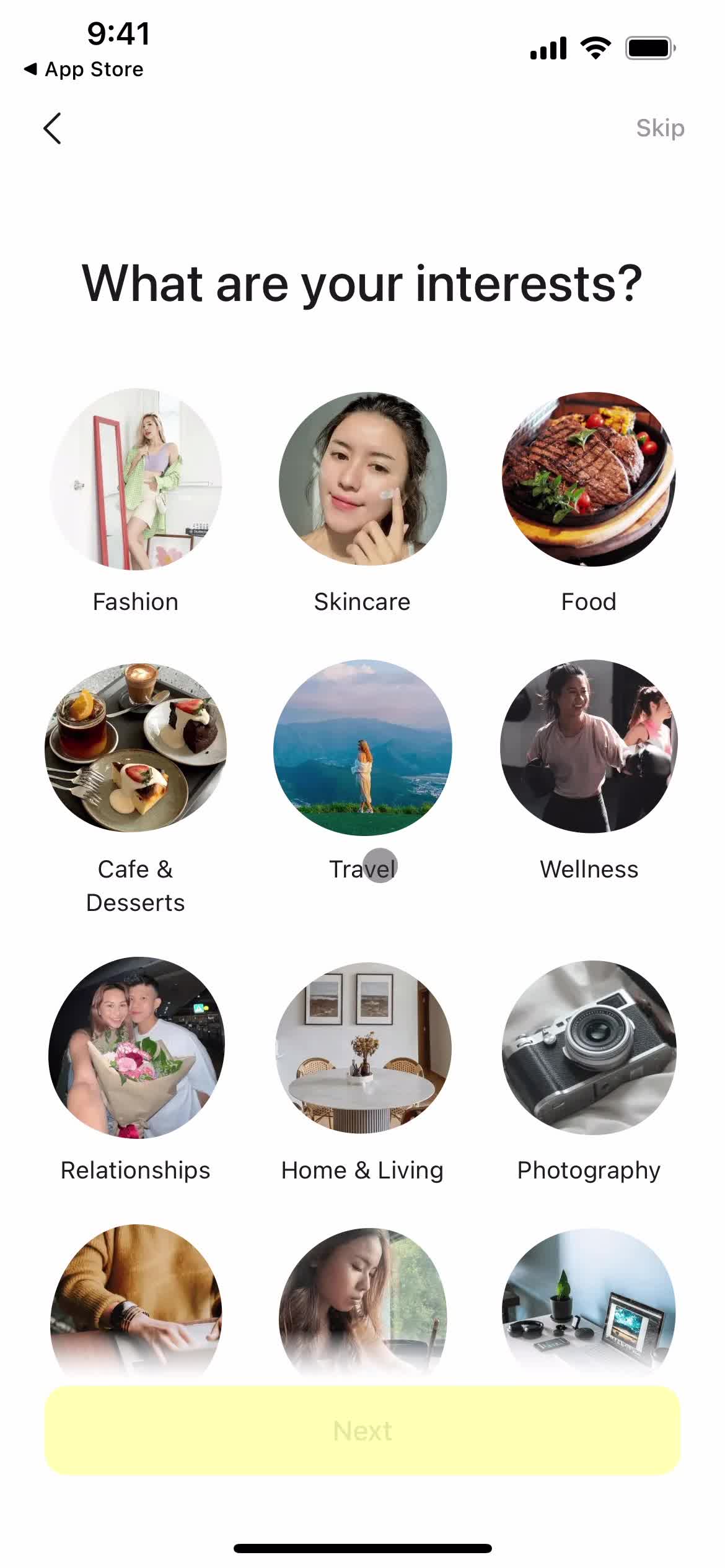Screen dimensions: 725x1568
Task: Enable the Skincare interest
Action: coord(362,483)
